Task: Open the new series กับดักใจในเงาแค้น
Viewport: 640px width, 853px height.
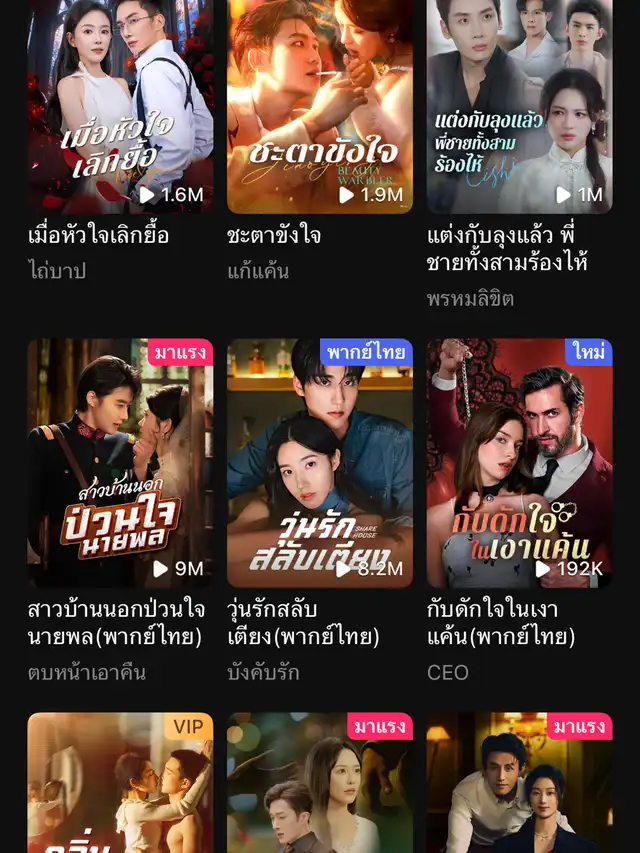Action: click(520, 463)
